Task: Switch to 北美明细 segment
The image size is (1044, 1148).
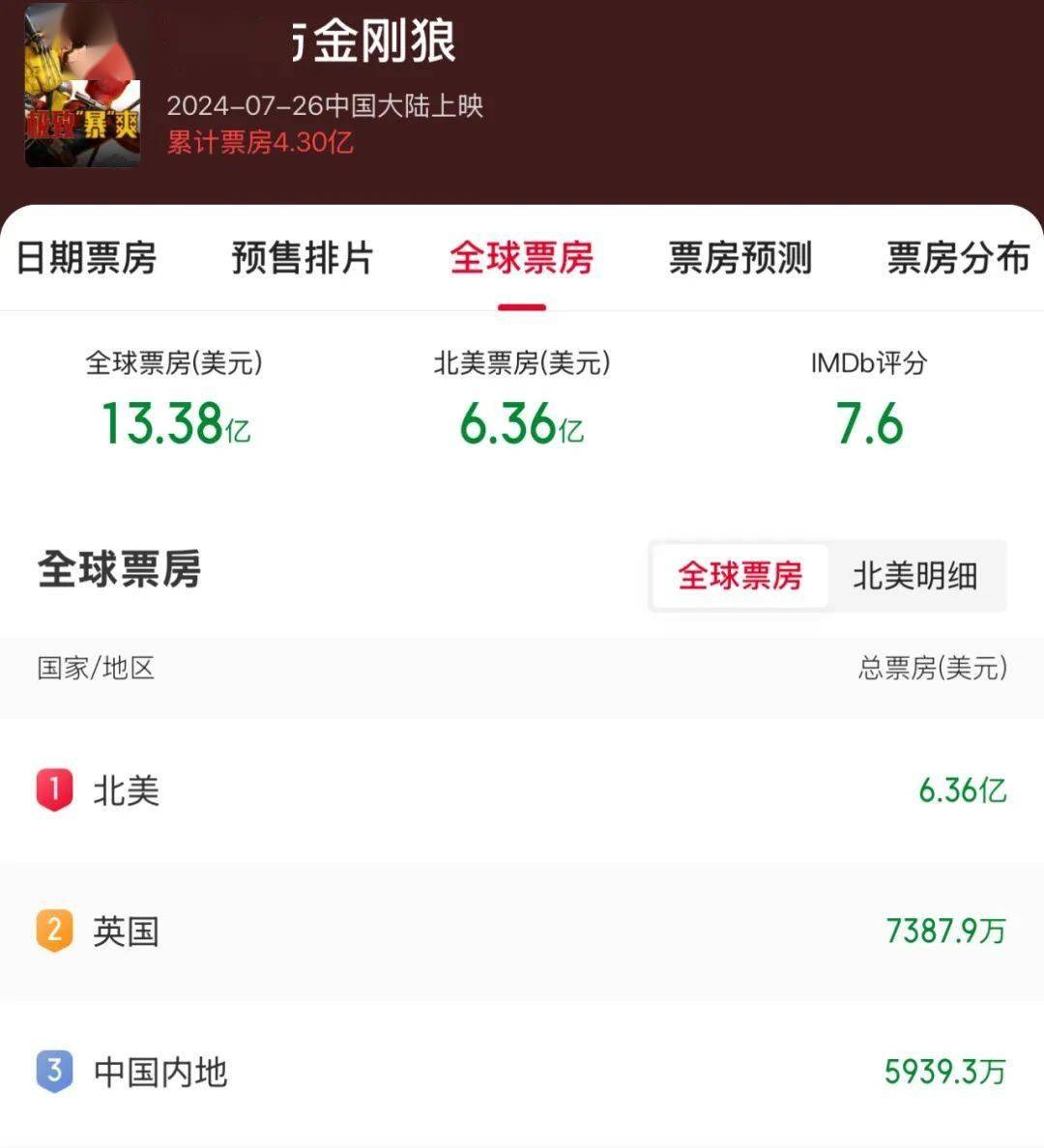Action: [914, 576]
